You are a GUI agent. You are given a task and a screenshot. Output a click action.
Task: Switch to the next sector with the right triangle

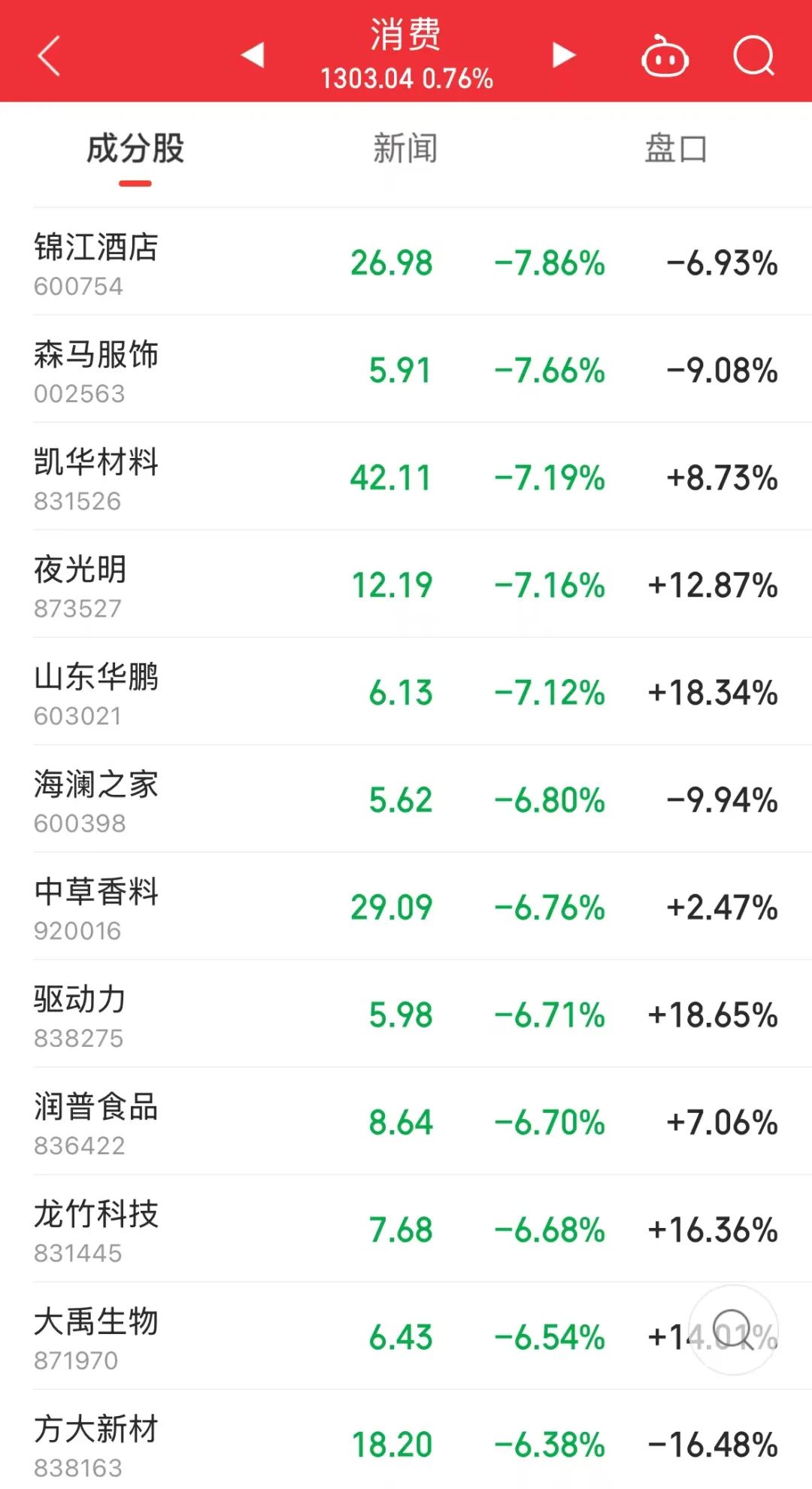point(563,55)
